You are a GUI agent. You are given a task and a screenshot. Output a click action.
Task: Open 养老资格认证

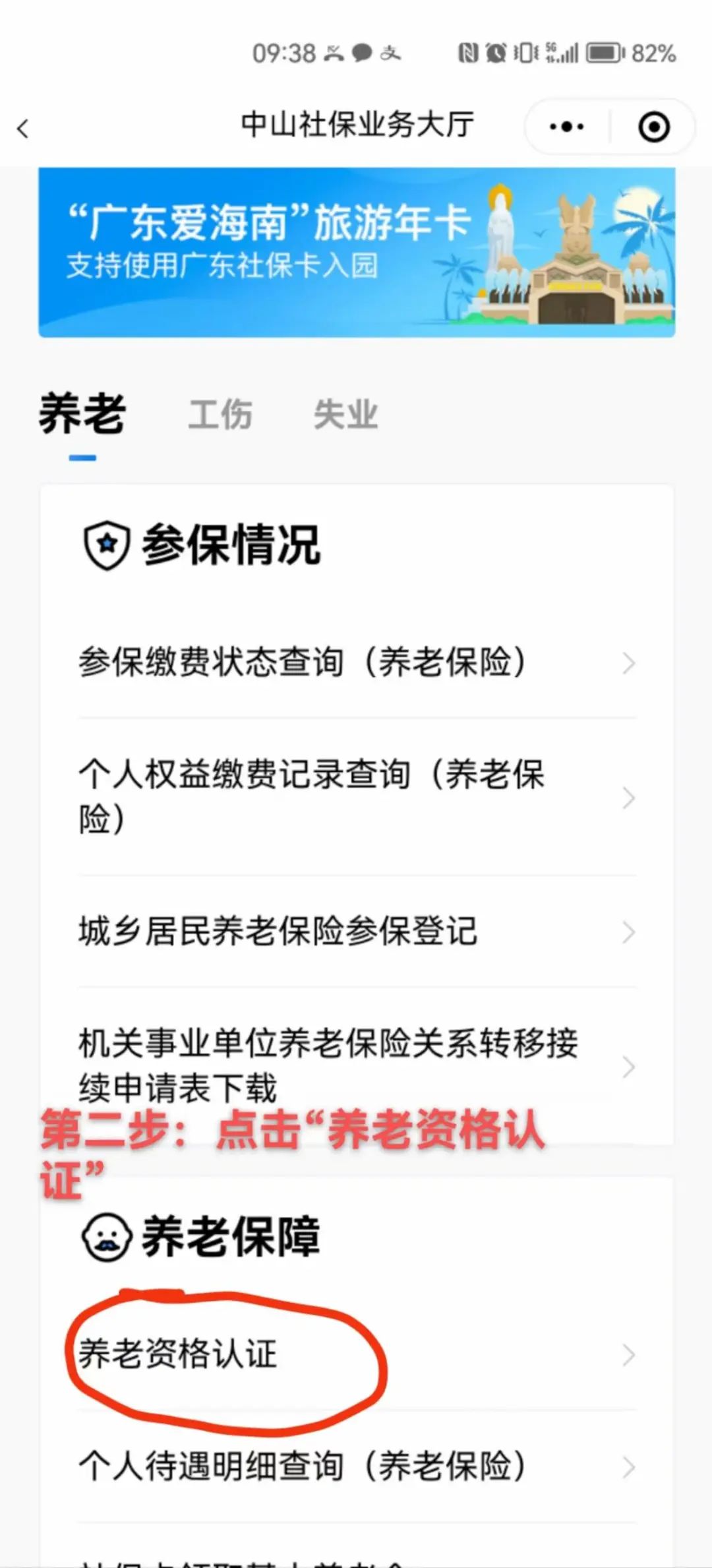point(356,1355)
